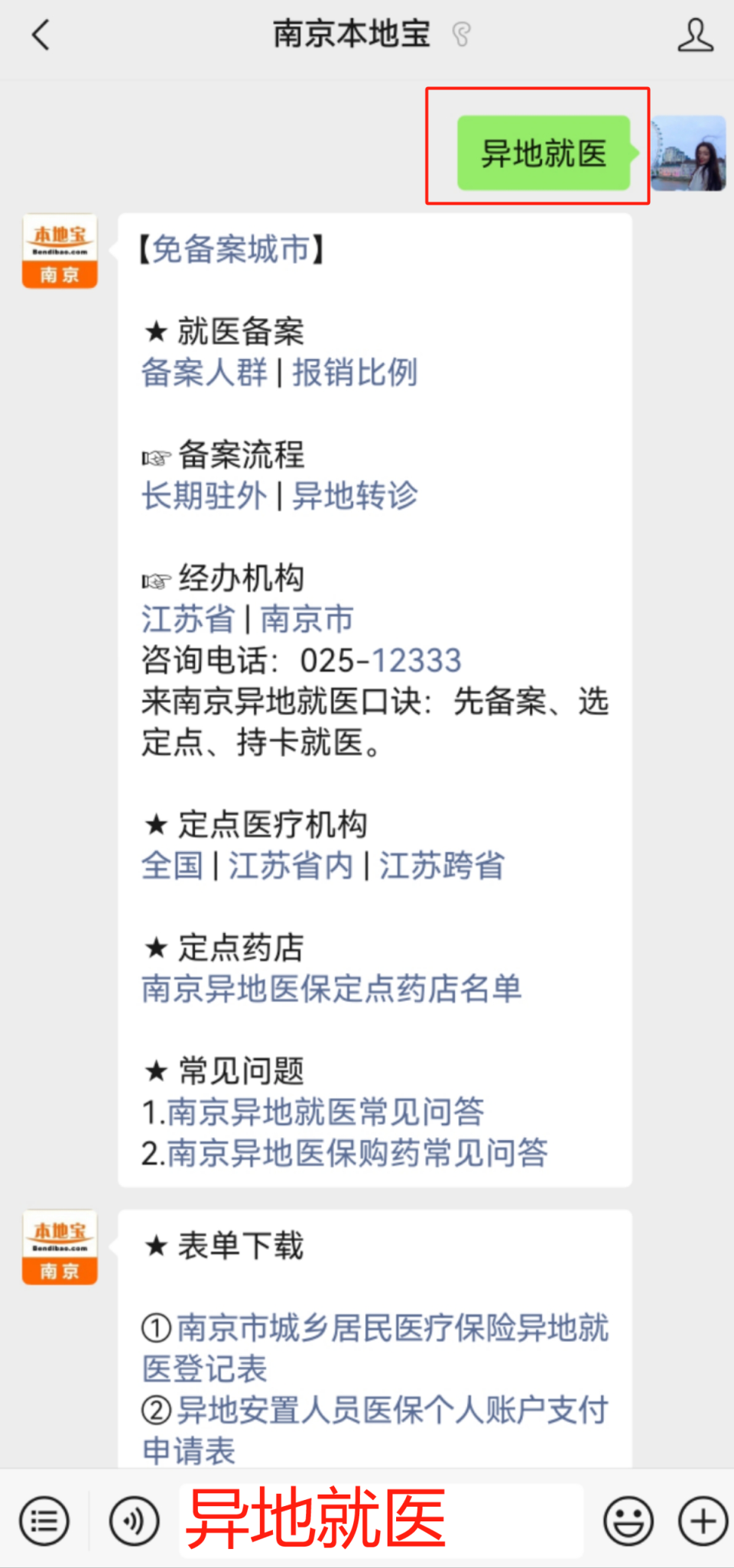View 全国 定点医疗机构 list

tap(171, 866)
